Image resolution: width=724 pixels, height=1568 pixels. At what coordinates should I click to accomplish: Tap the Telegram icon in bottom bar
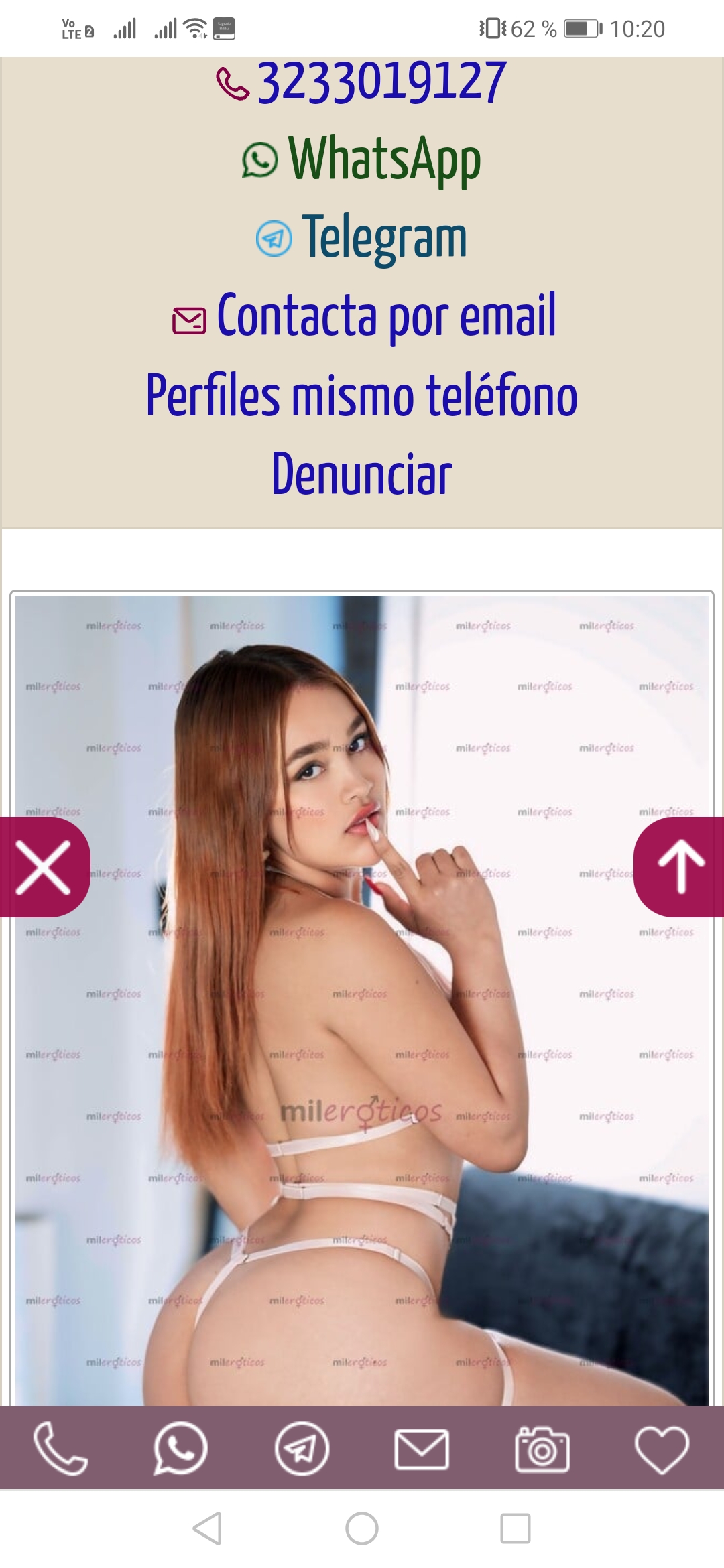(302, 1449)
